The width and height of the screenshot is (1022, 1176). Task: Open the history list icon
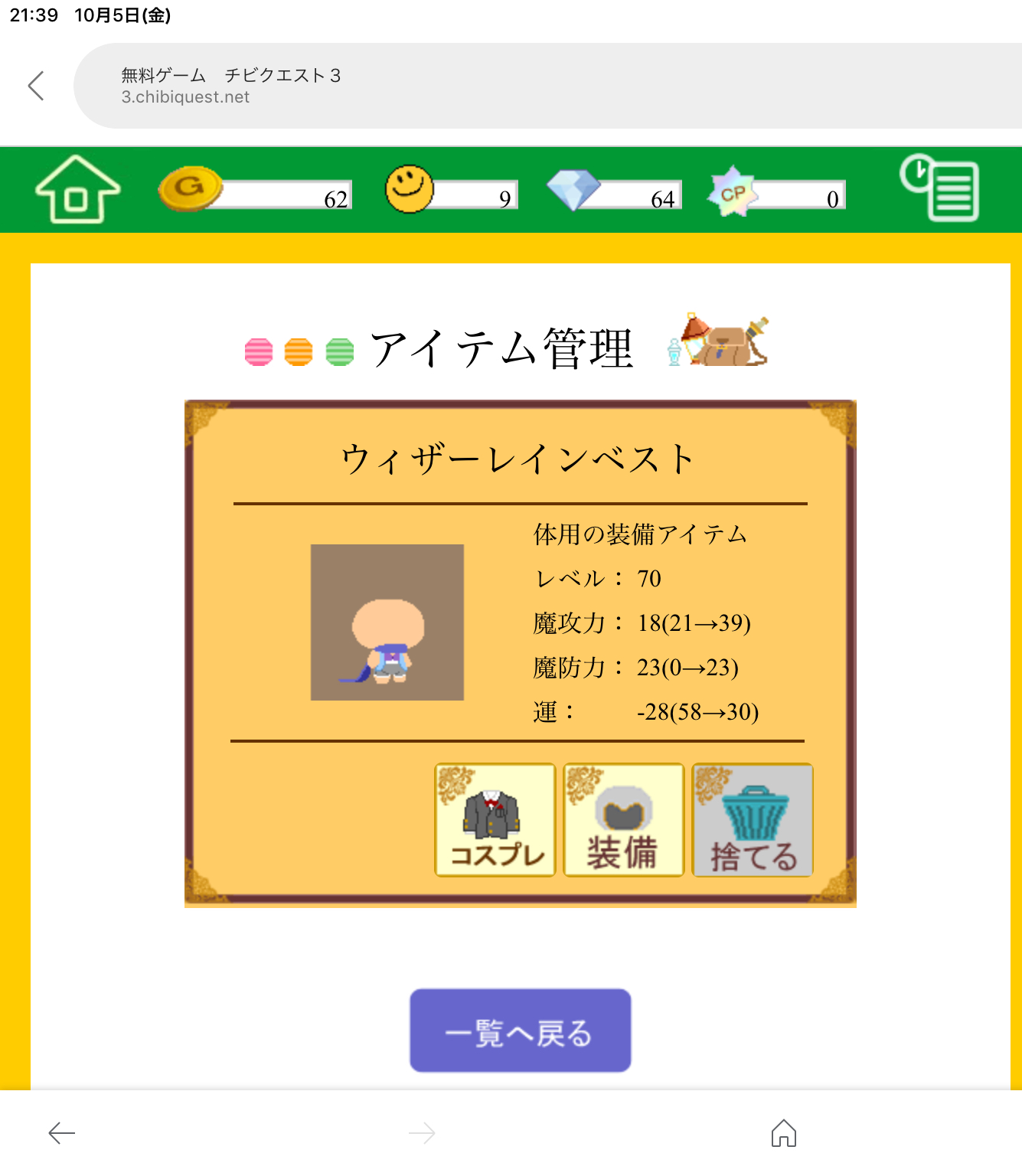tap(940, 188)
